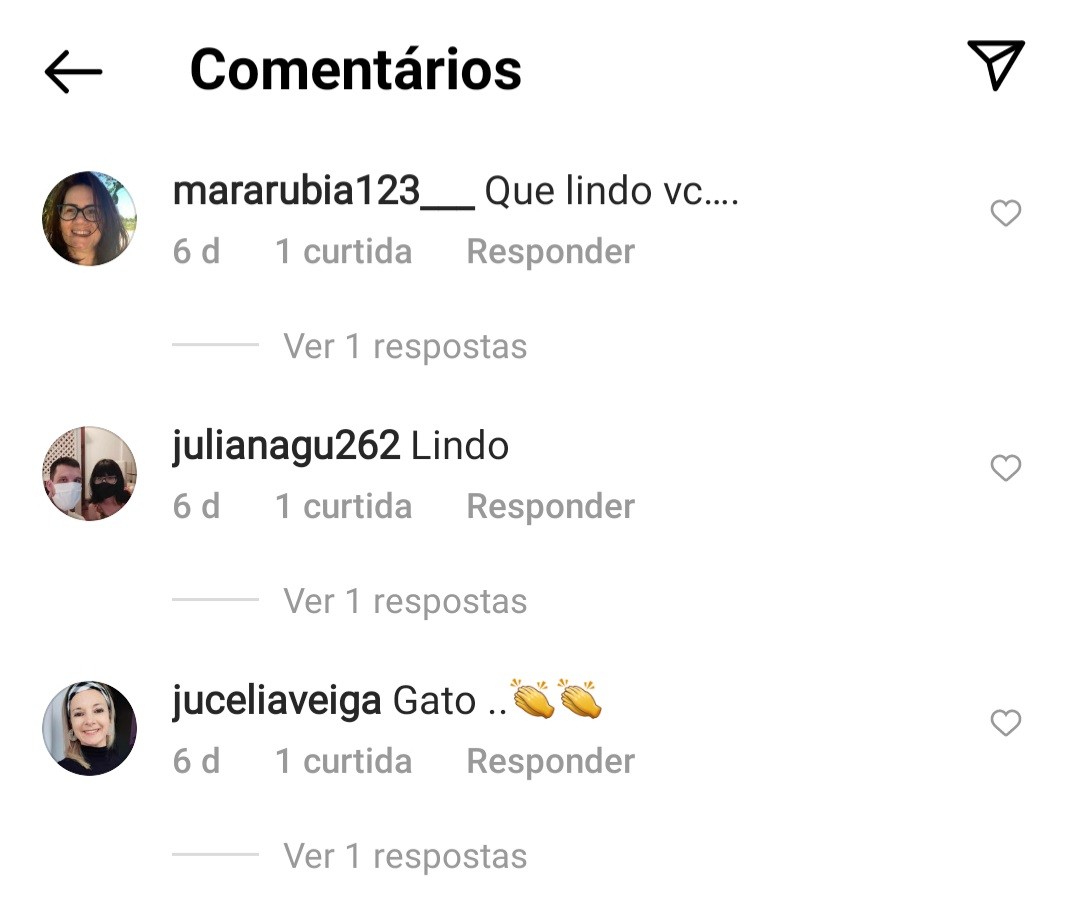
Task: Open the username julianagu262
Action: 286,446
